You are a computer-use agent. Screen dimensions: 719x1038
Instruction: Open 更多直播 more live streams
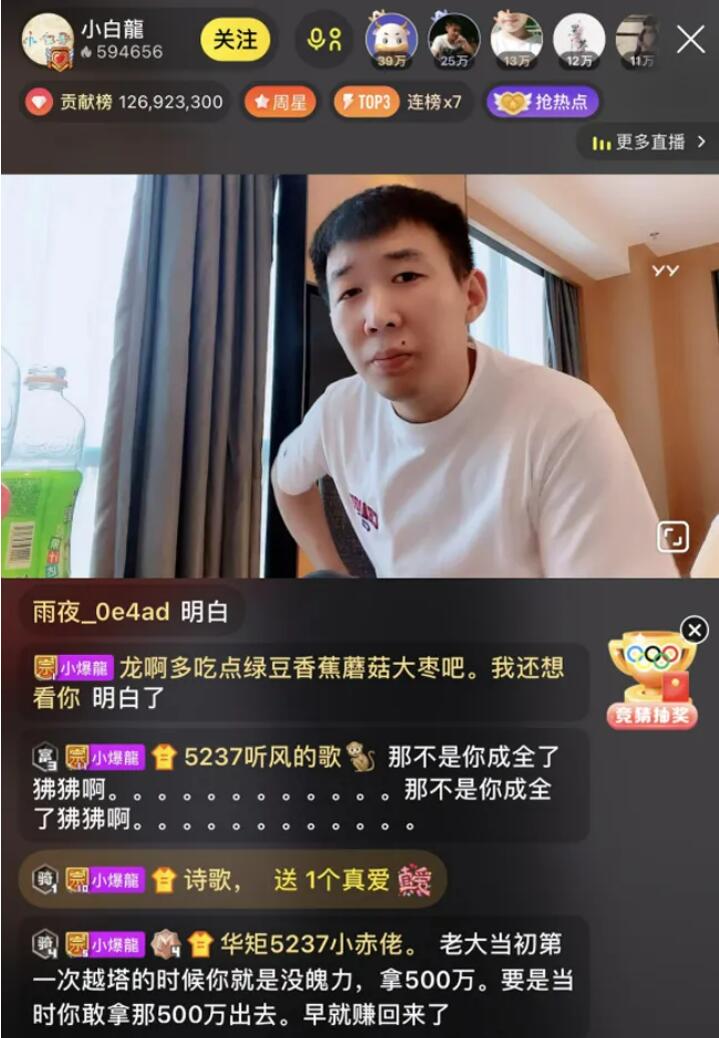648,143
